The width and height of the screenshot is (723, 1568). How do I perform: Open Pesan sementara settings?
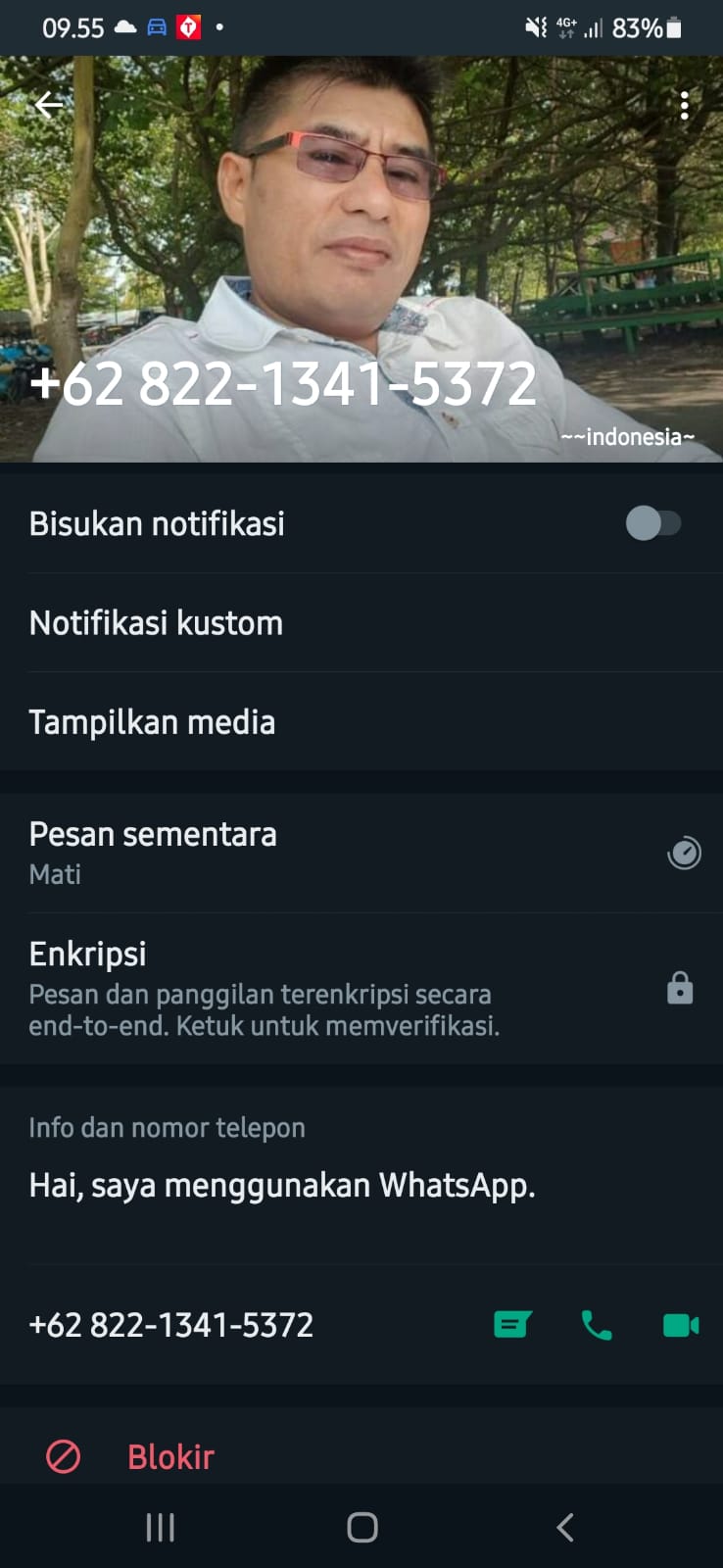pyautogui.click(x=361, y=853)
